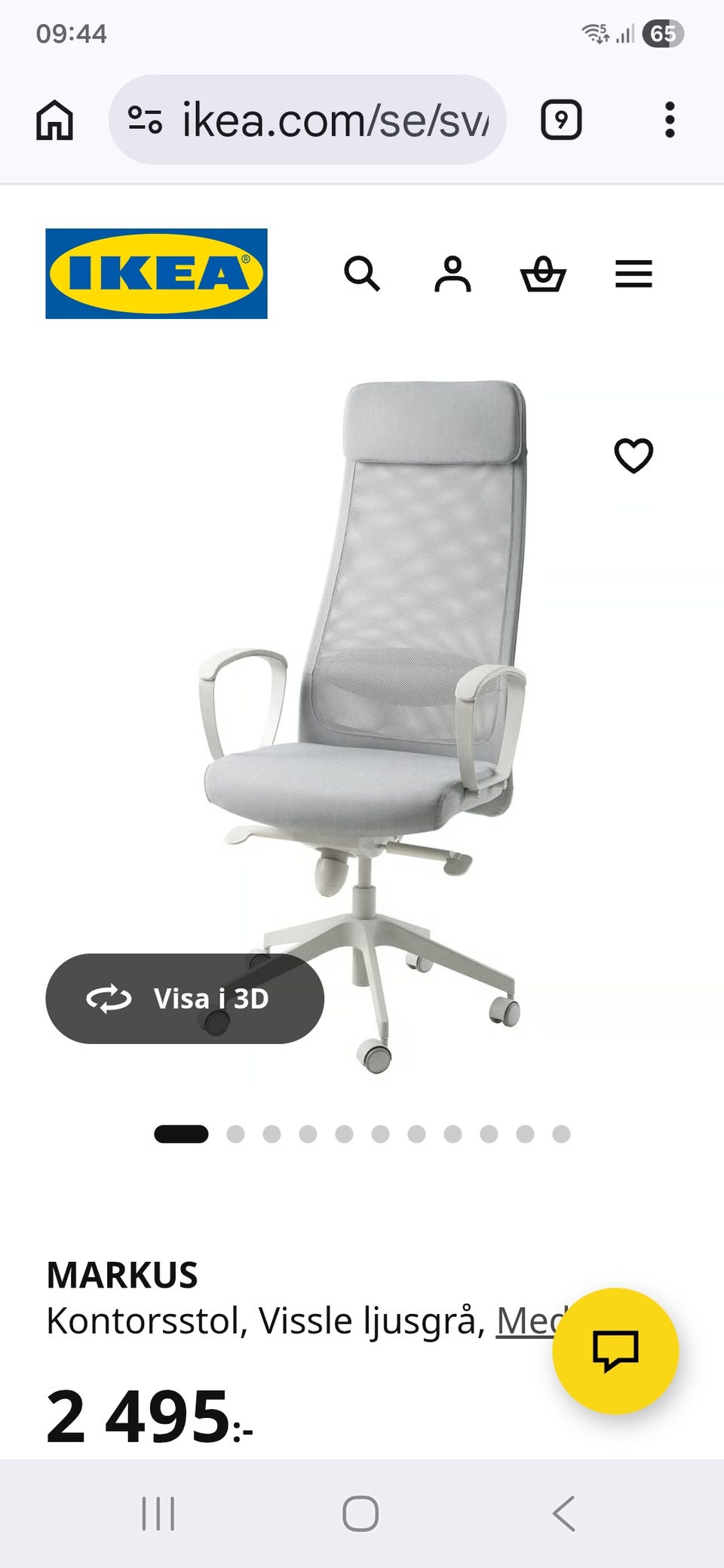Tap the Visa i 3D button
The height and width of the screenshot is (1568, 724).
point(185,999)
